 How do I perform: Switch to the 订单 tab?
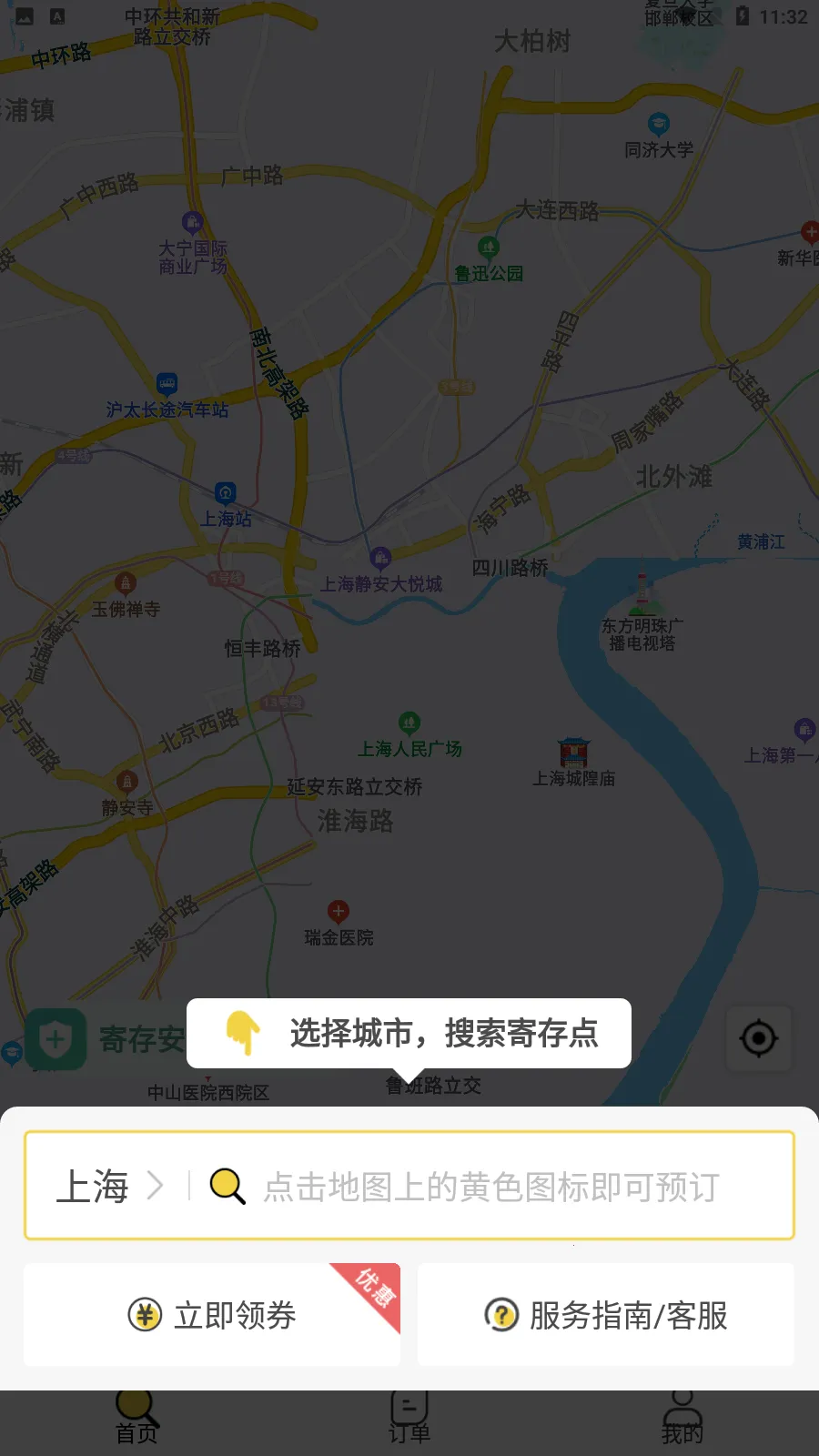coord(409,1420)
